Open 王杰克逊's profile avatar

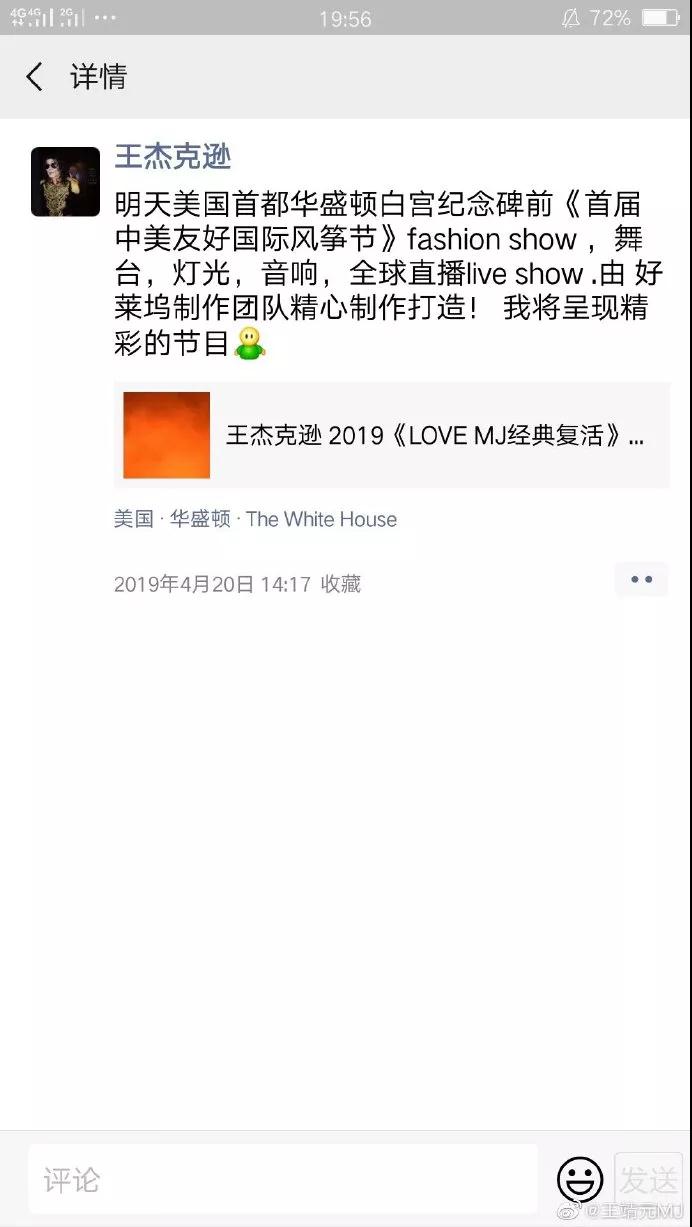(x=65, y=182)
